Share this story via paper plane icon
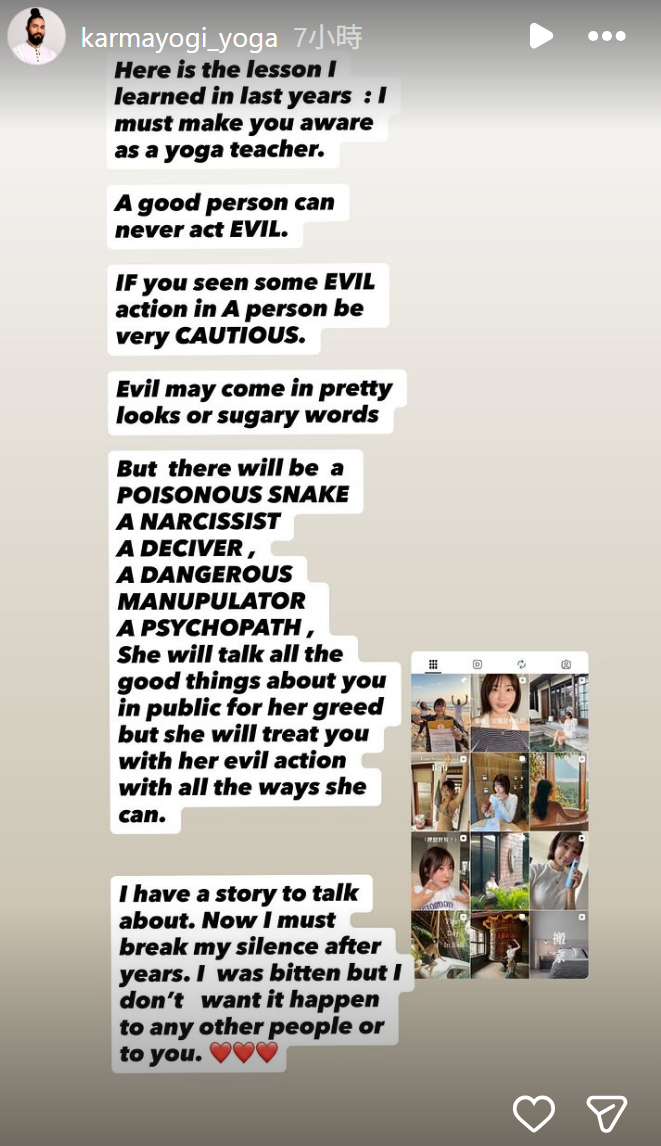661x1146 pixels. point(607,1113)
